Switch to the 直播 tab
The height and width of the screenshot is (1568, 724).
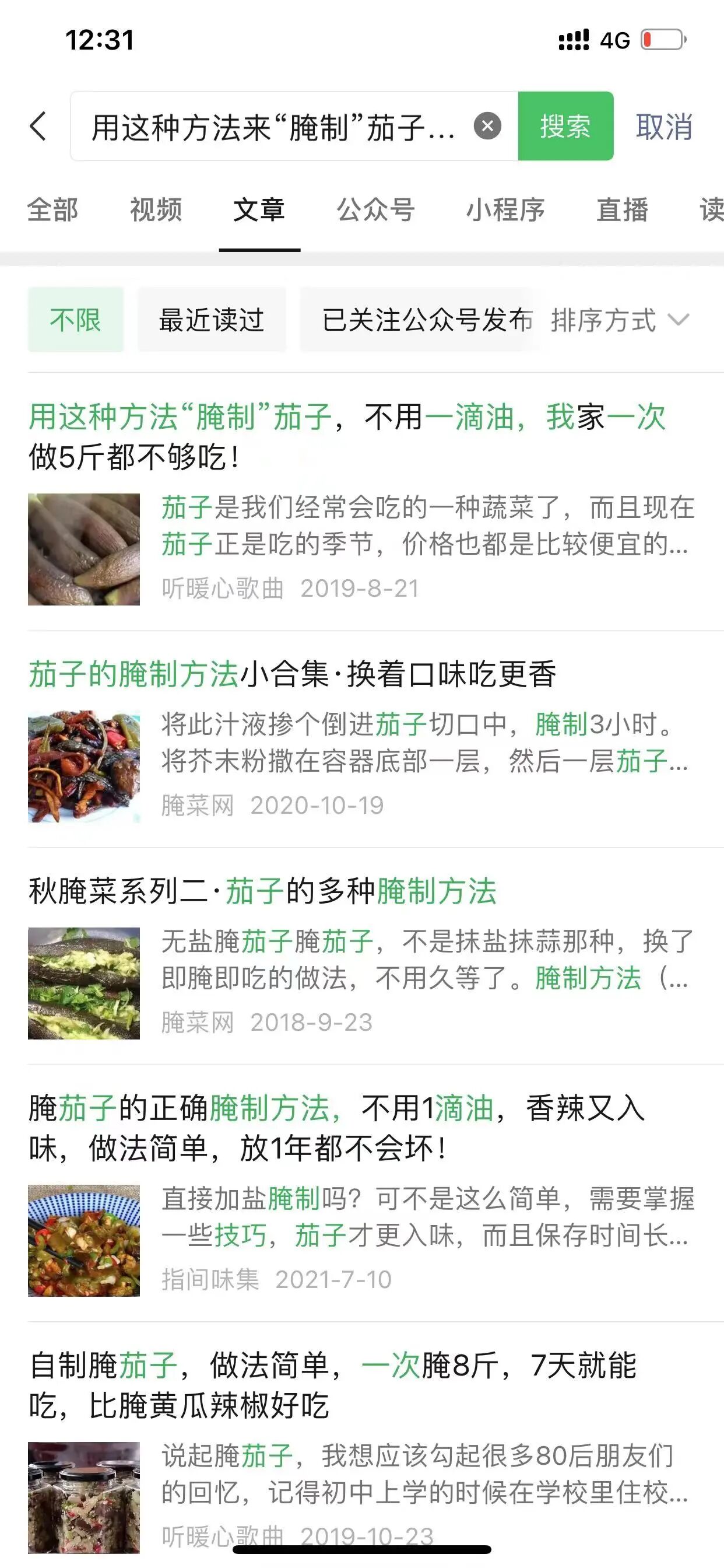click(x=622, y=210)
